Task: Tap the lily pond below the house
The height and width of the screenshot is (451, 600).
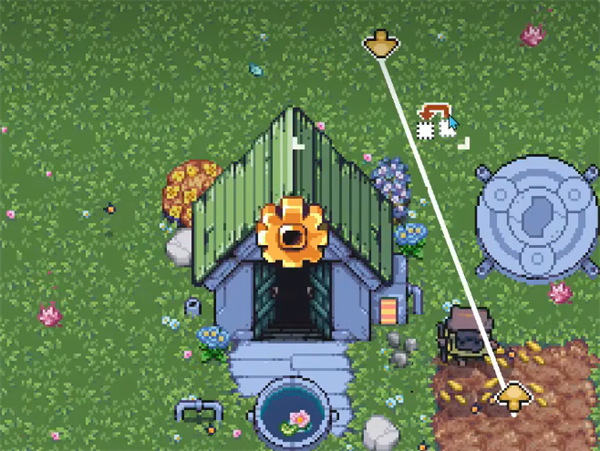Action: click(x=290, y=415)
